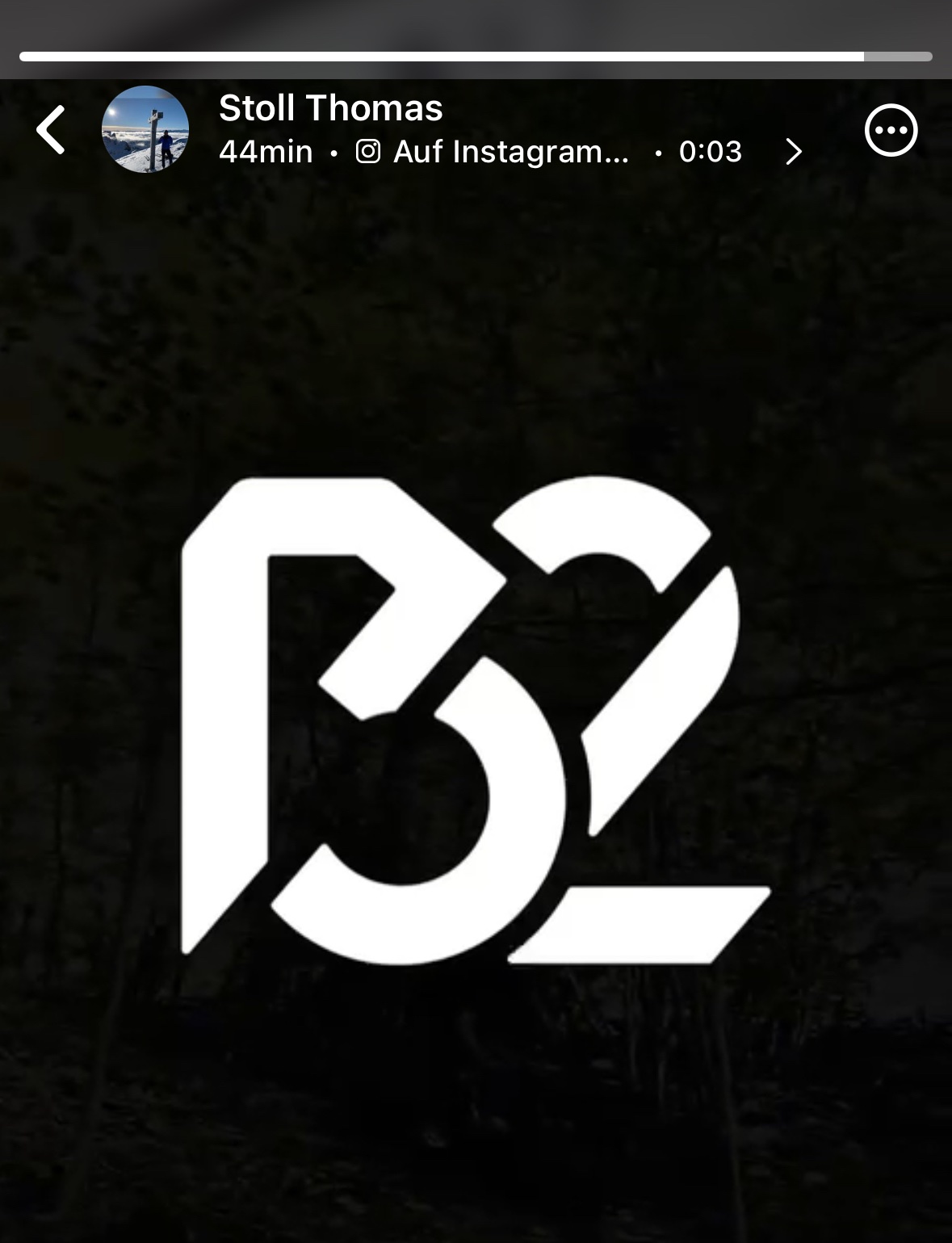Open Stoll Thomas's profile picture

coord(145,129)
